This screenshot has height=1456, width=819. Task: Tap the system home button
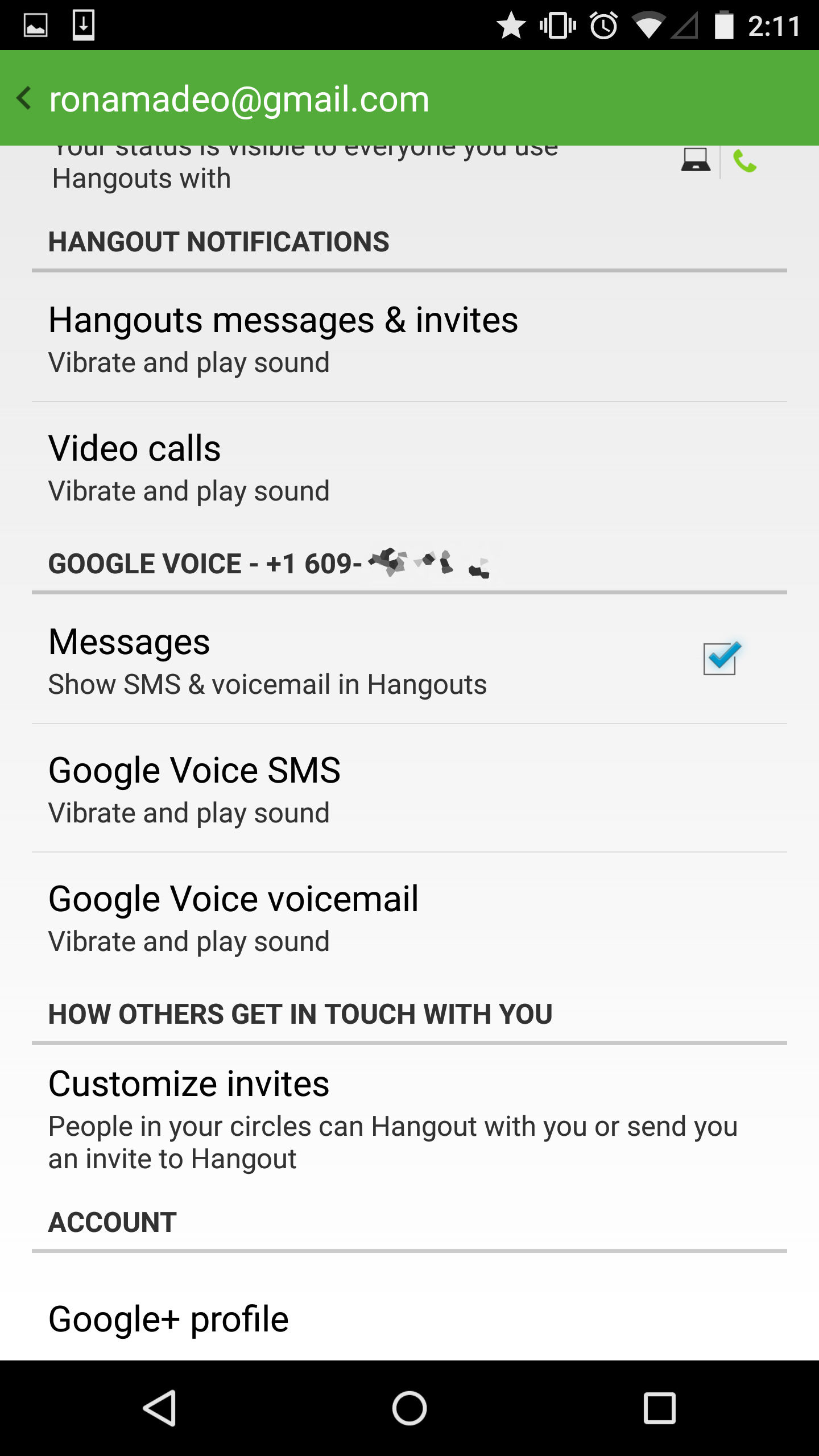(409, 1408)
